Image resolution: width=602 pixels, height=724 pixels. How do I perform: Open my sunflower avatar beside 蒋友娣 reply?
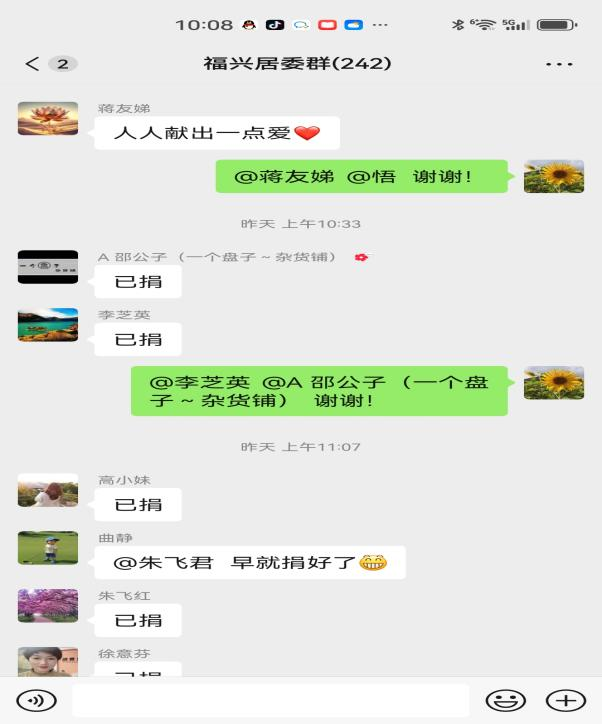click(553, 176)
